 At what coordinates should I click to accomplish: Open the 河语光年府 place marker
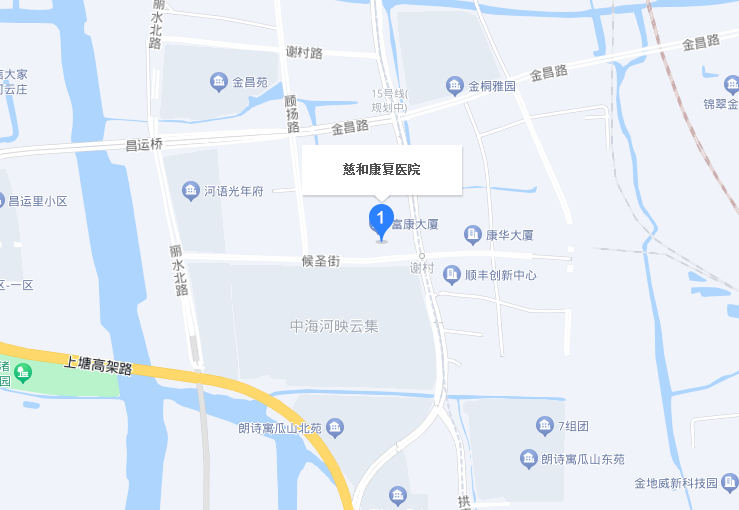pyautogui.click(x=191, y=191)
